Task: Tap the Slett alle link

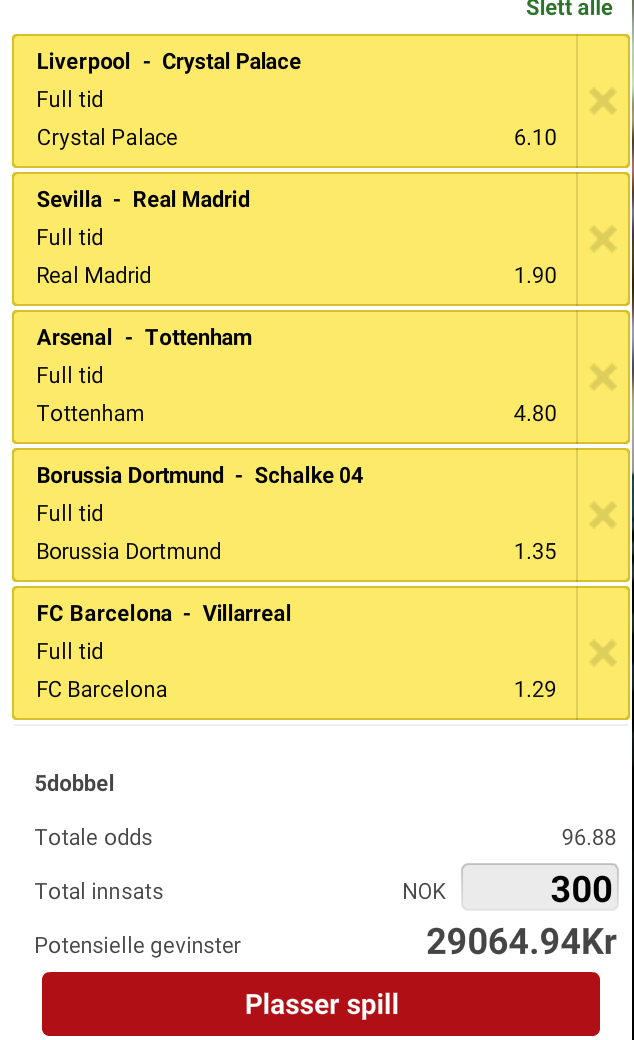Action: [x=569, y=8]
